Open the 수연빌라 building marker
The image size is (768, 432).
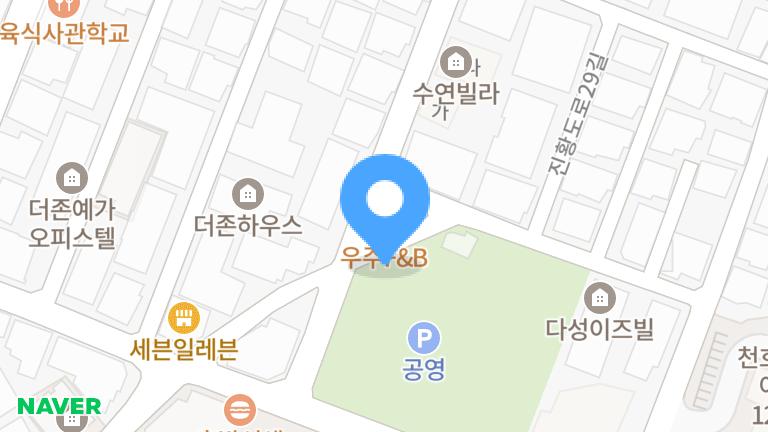pyautogui.click(x=456, y=62)
